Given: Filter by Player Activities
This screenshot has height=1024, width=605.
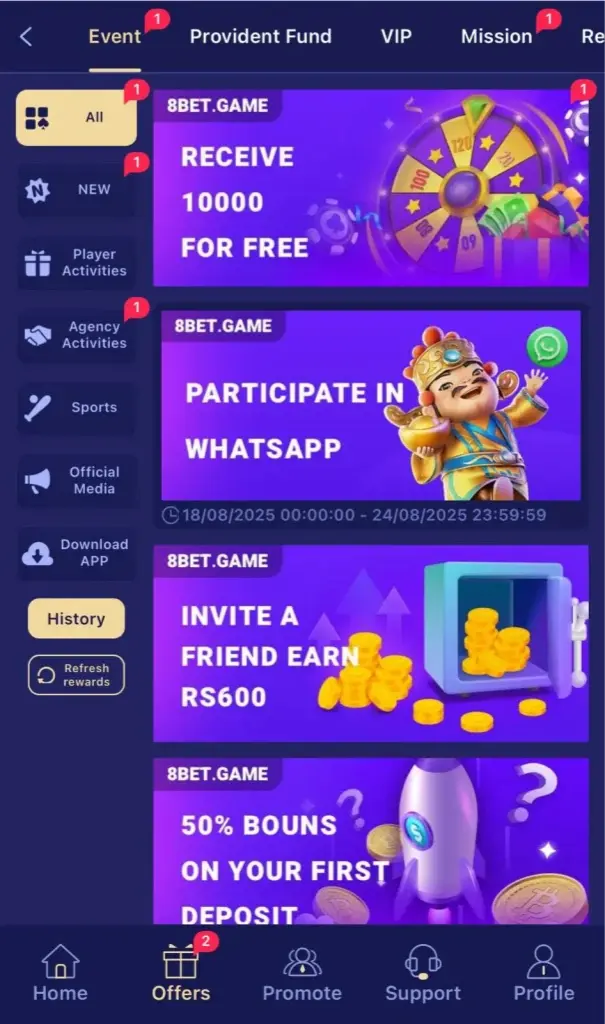Looking at the screenshot, I should click(76, 263).
